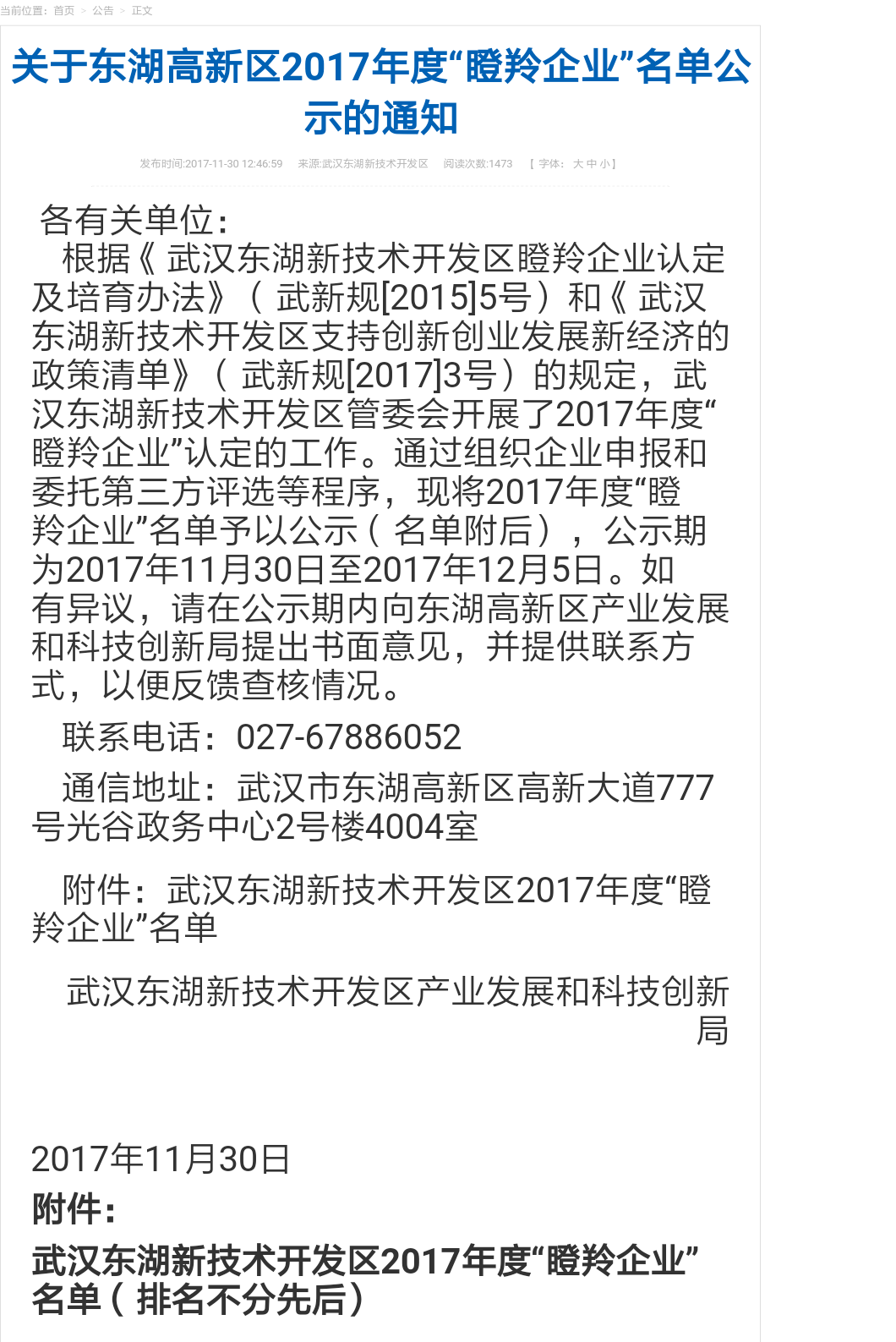Set font size to 中
896x1342 pixels.
click(592, 164)
